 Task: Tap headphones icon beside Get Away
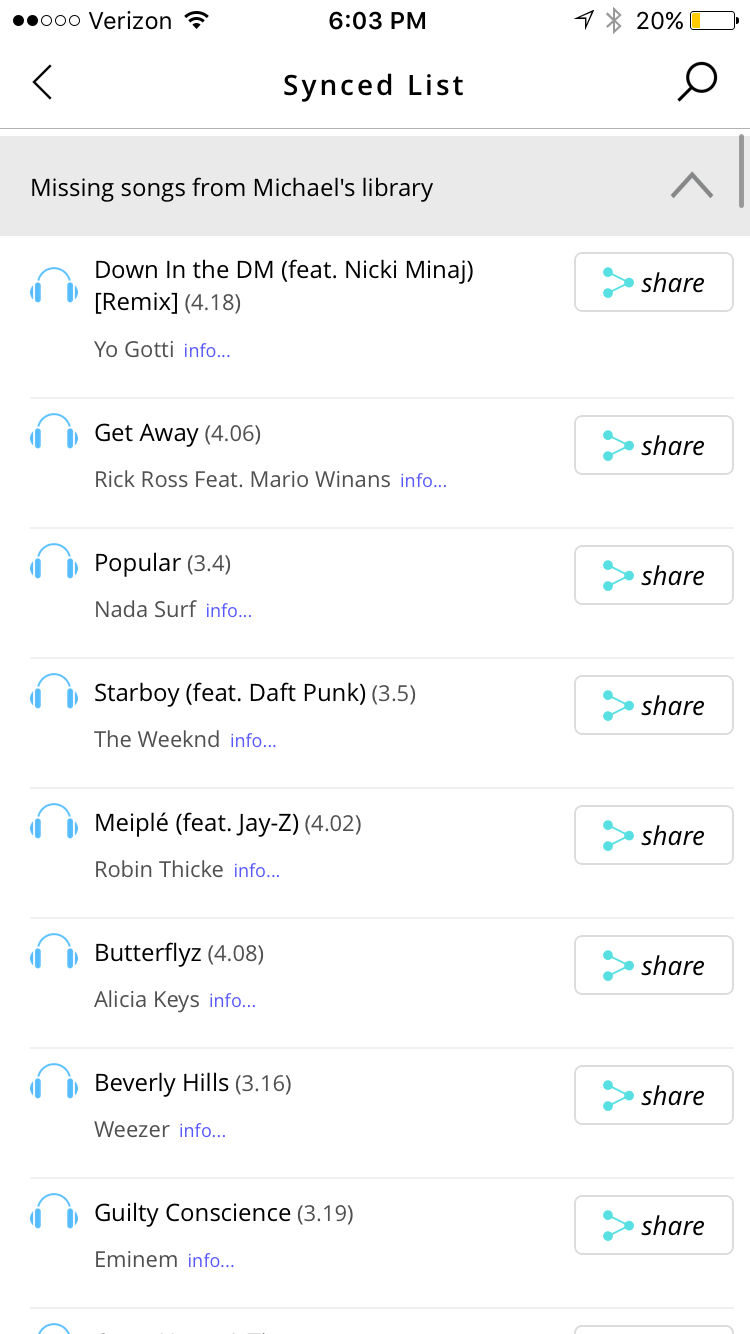click(54, 434)
